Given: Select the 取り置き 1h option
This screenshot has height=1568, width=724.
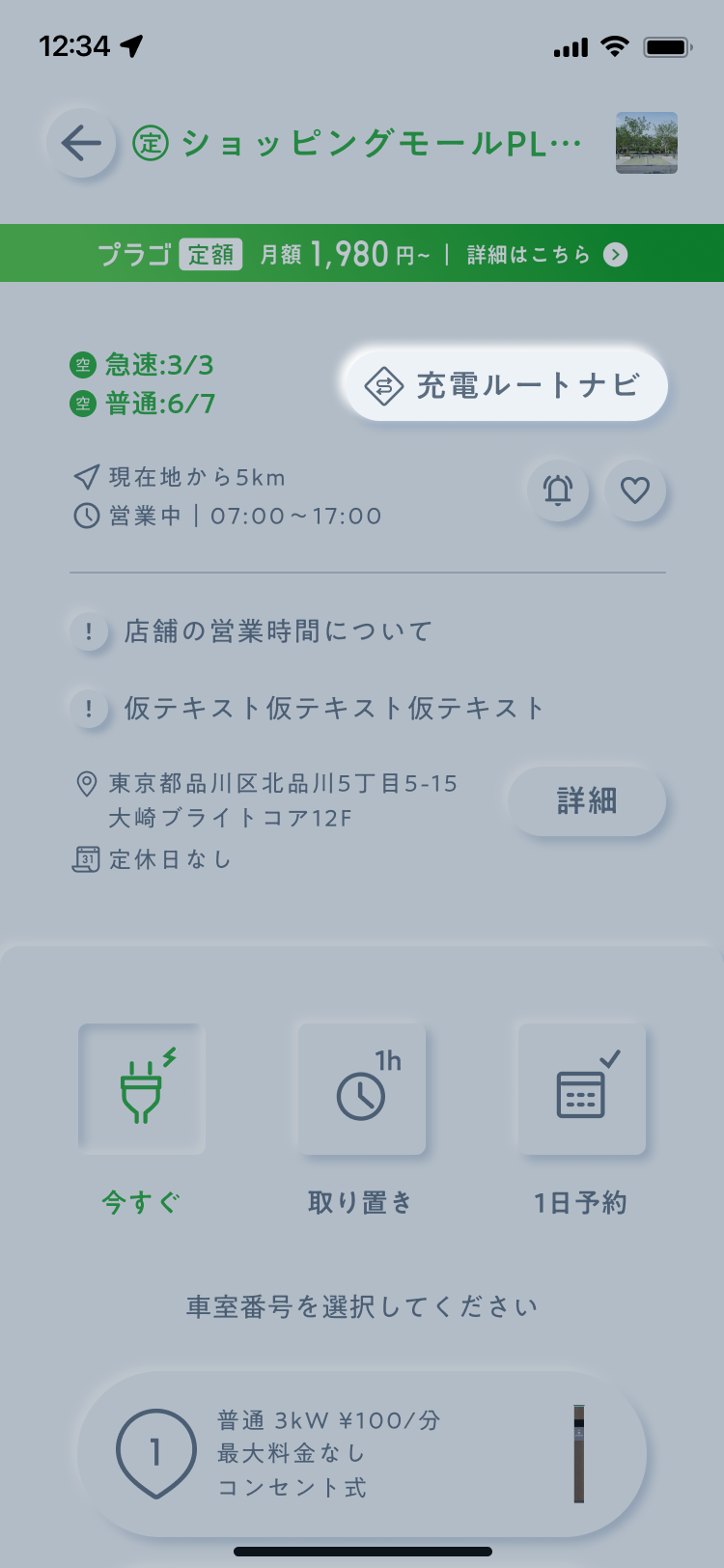Looking at the screenshot, I should point(361,1090).
